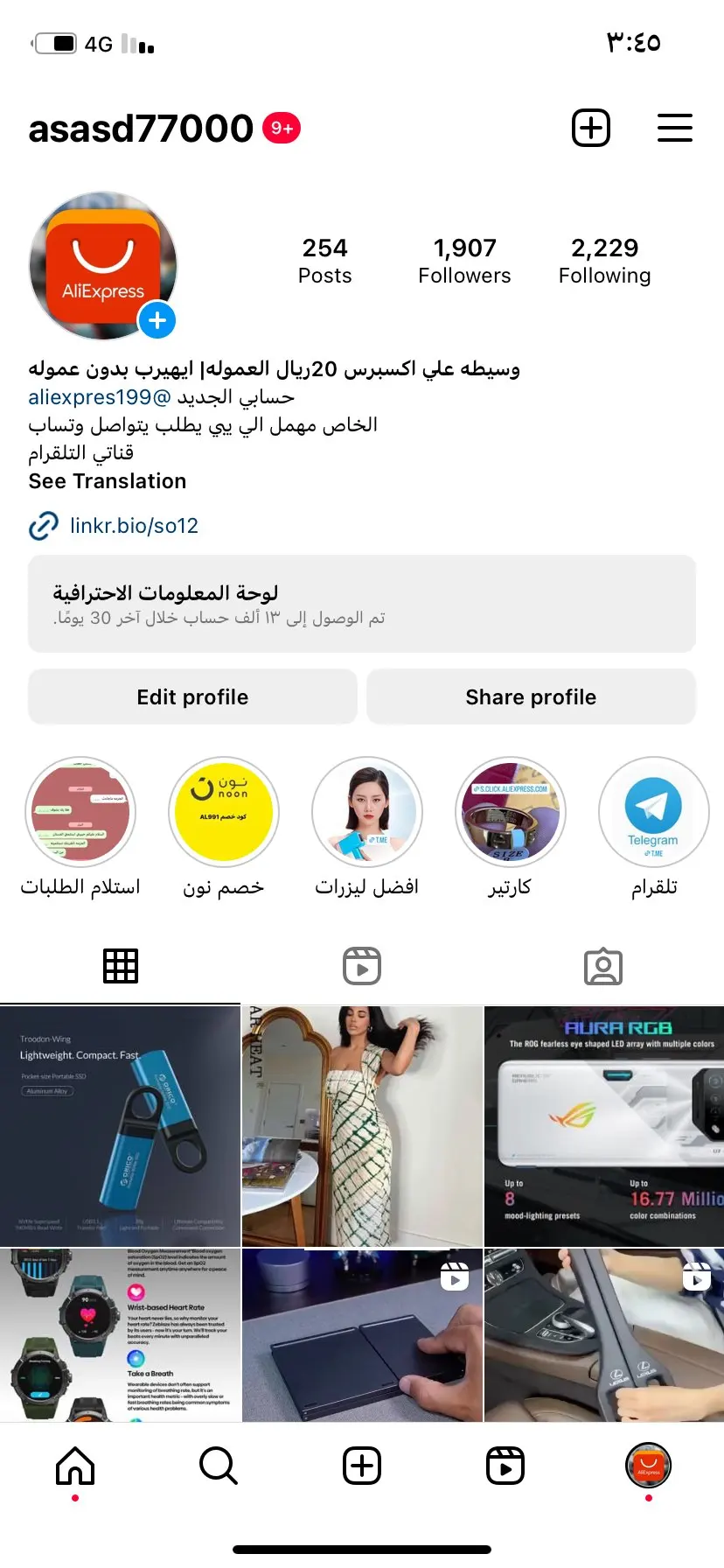View the followers list
This screenshot has width=724, height=1568.
(464, 261)
